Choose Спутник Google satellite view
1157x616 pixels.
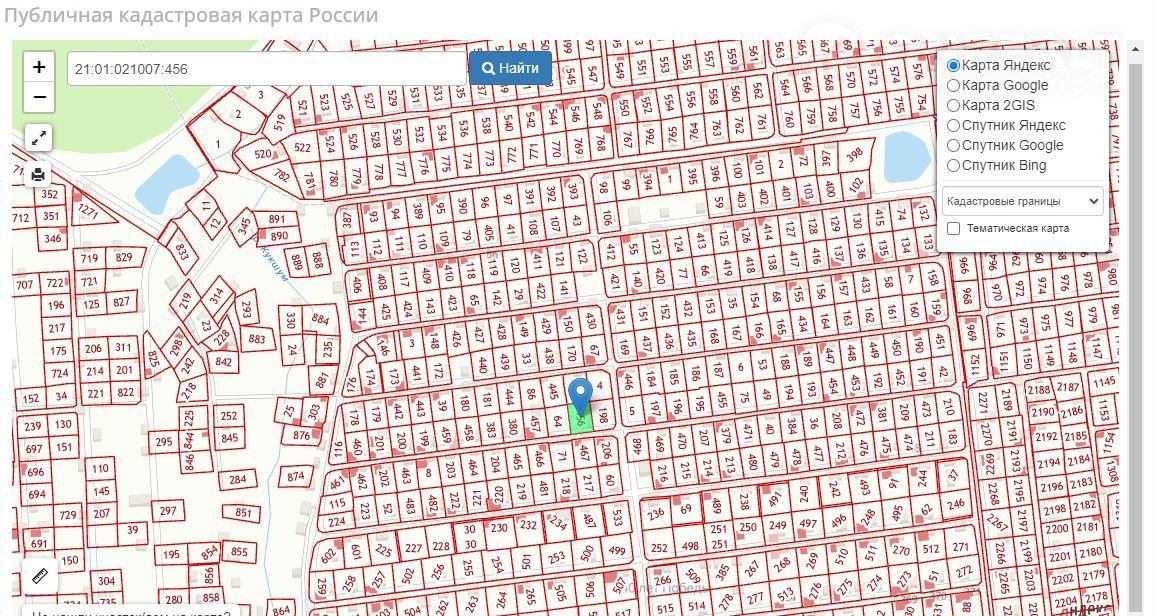(953, 145)
